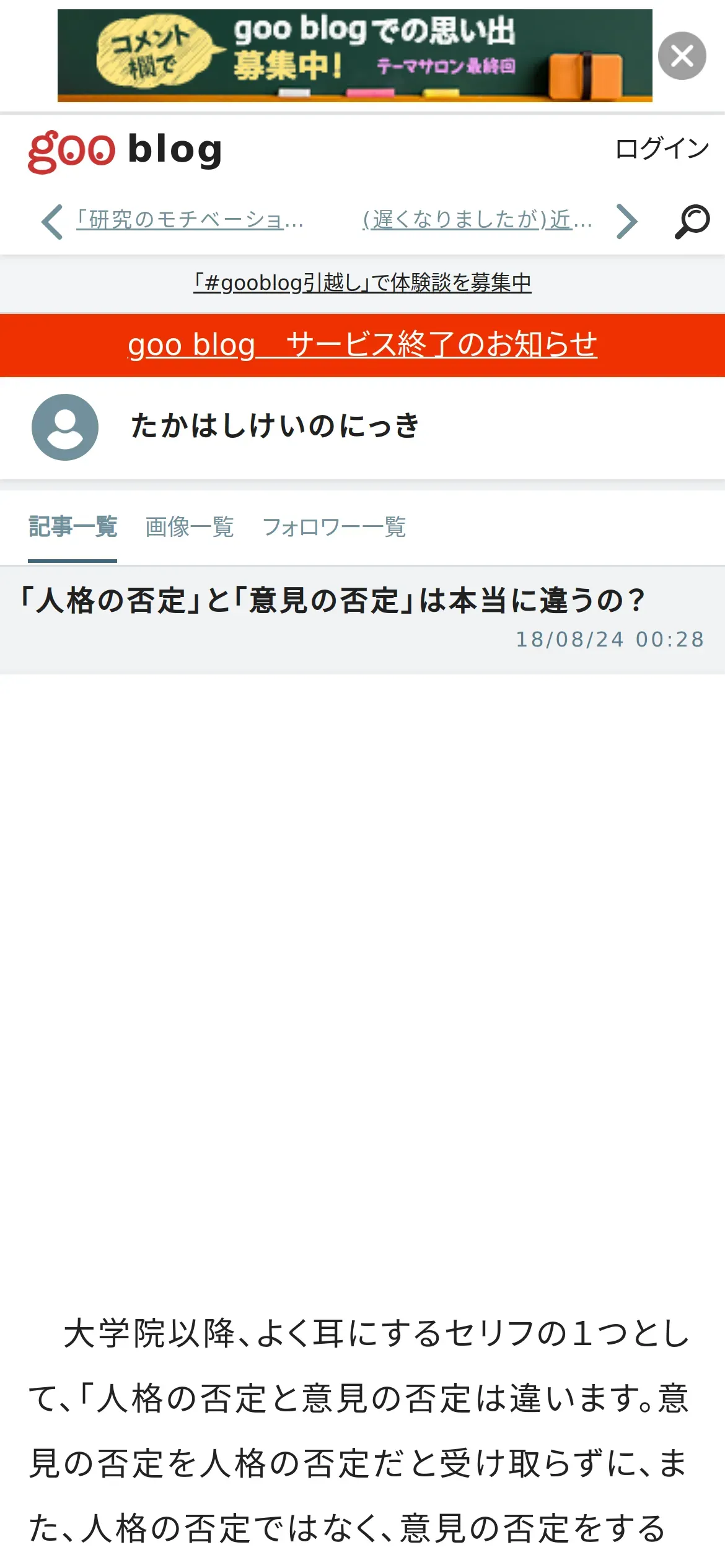Switch to the フォロワー一覧 tab
This screenshot has height=1568, width=725.
(x=334, y=527)
